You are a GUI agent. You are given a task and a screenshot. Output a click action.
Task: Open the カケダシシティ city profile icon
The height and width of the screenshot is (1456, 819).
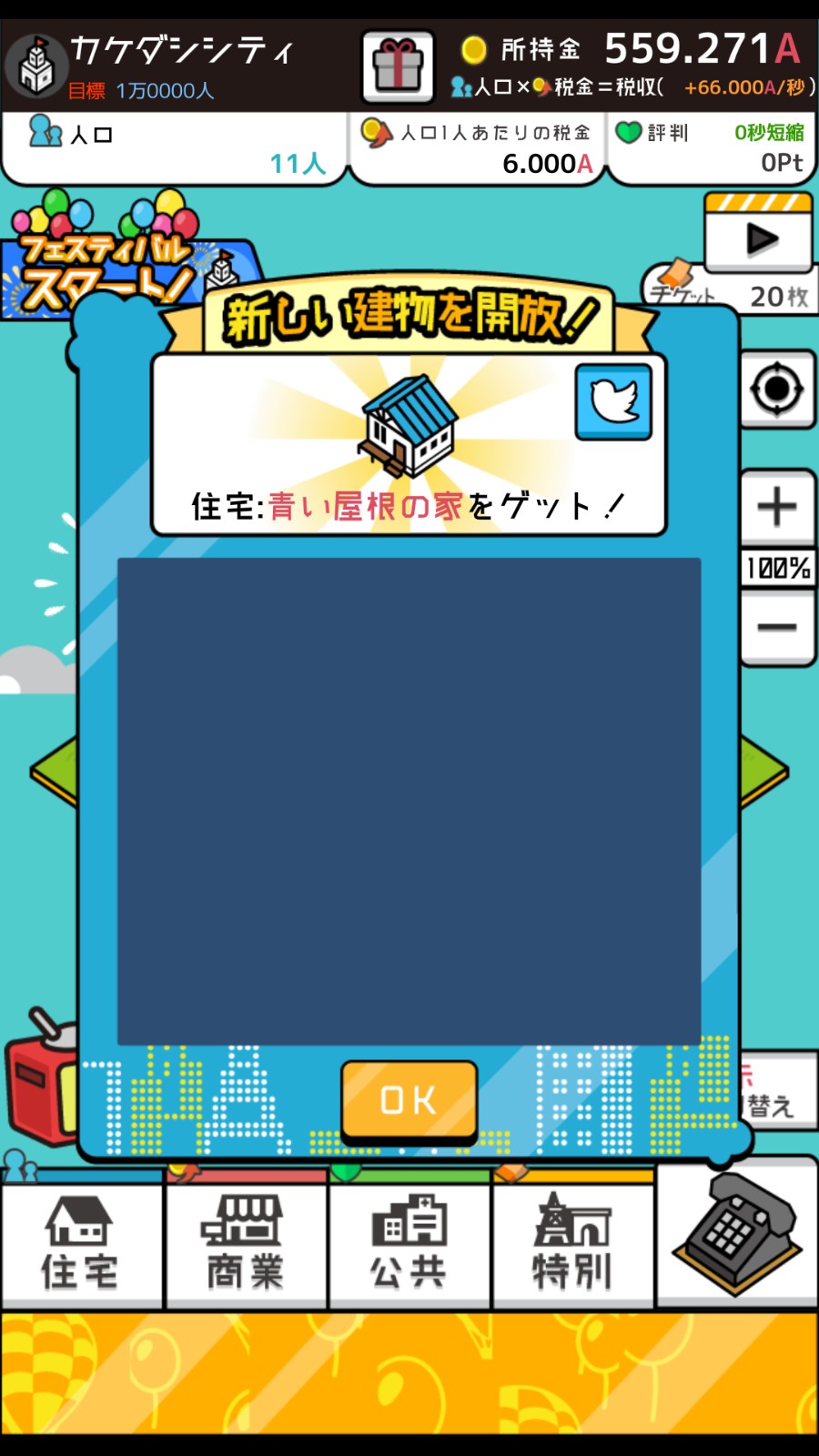36,67
